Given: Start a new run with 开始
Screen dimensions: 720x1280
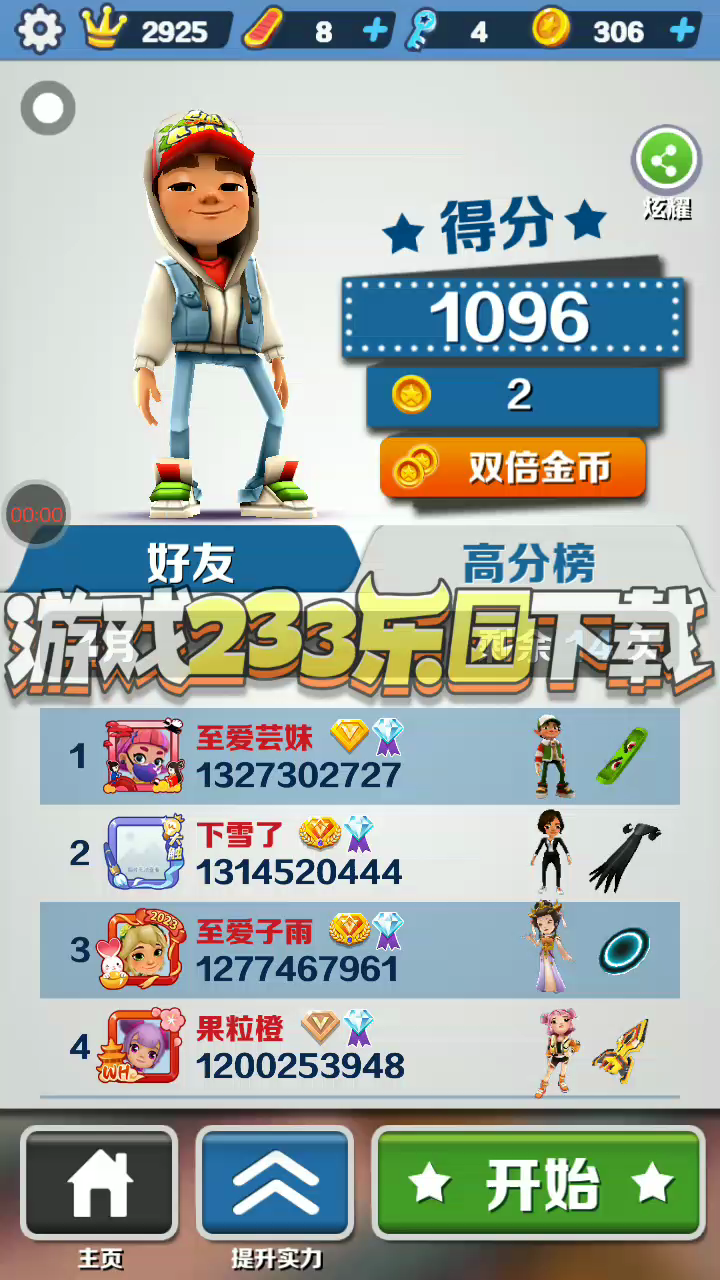Looking at the screenshot, I should pos(539,1183).
